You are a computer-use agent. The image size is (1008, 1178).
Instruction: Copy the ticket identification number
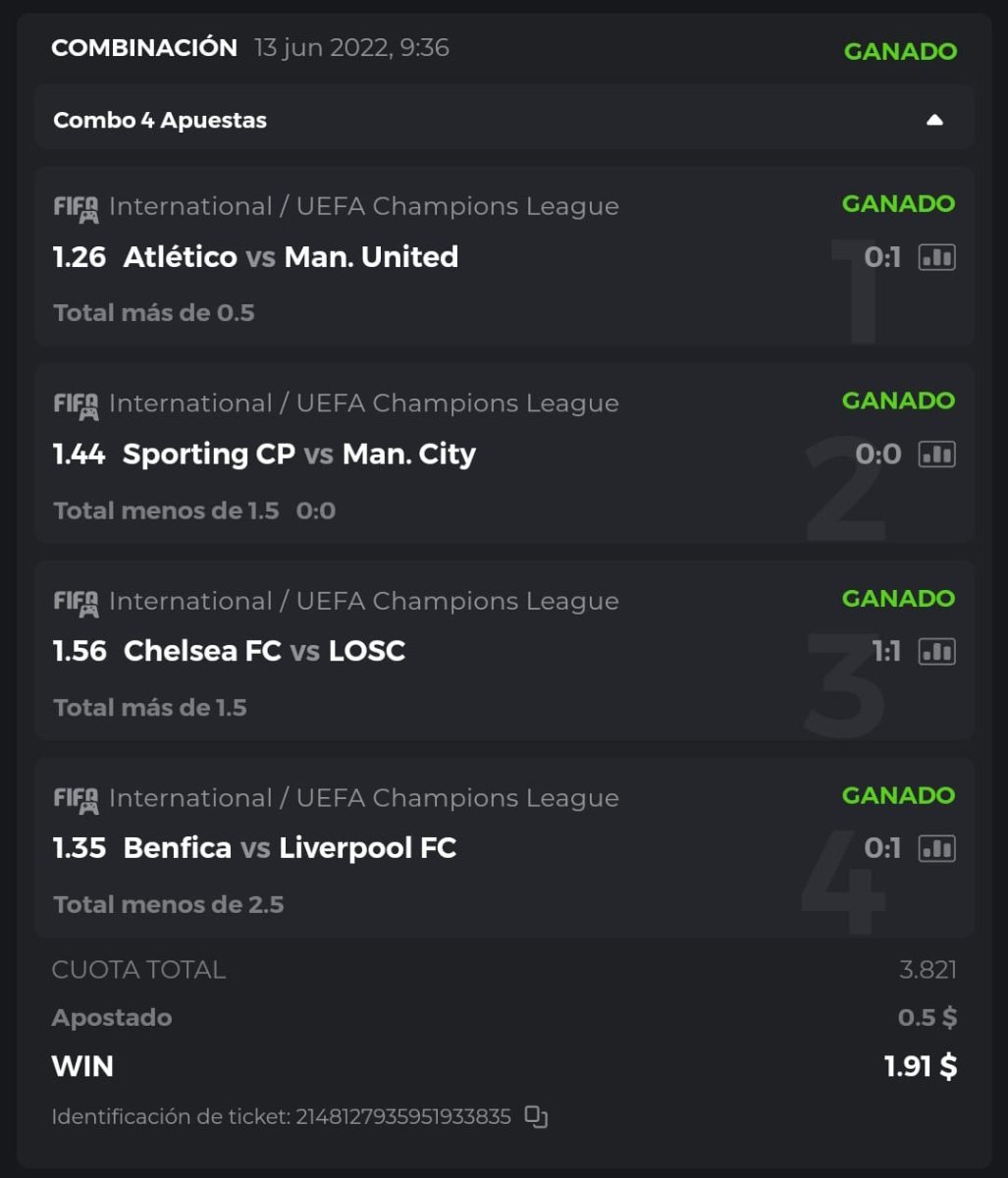point(536,1117)
